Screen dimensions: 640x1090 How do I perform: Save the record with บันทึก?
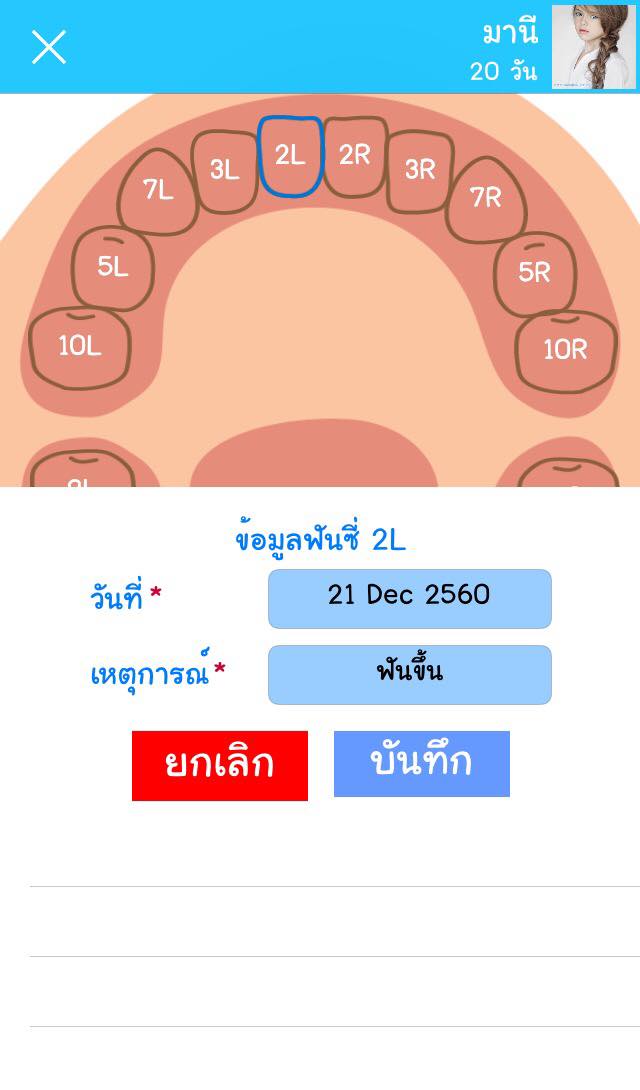421,763
